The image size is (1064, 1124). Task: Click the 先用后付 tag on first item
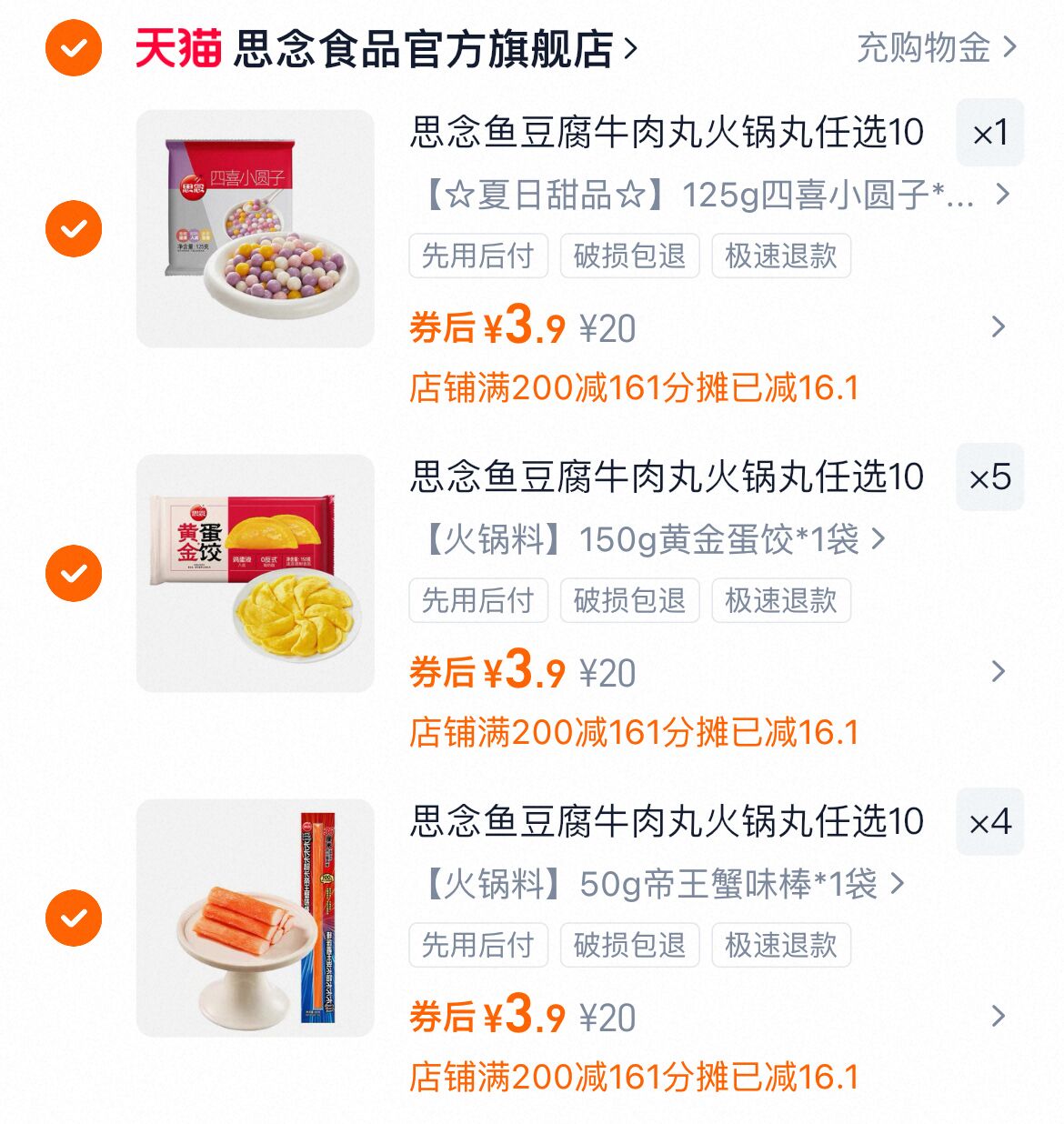click(x=478, y=256)
